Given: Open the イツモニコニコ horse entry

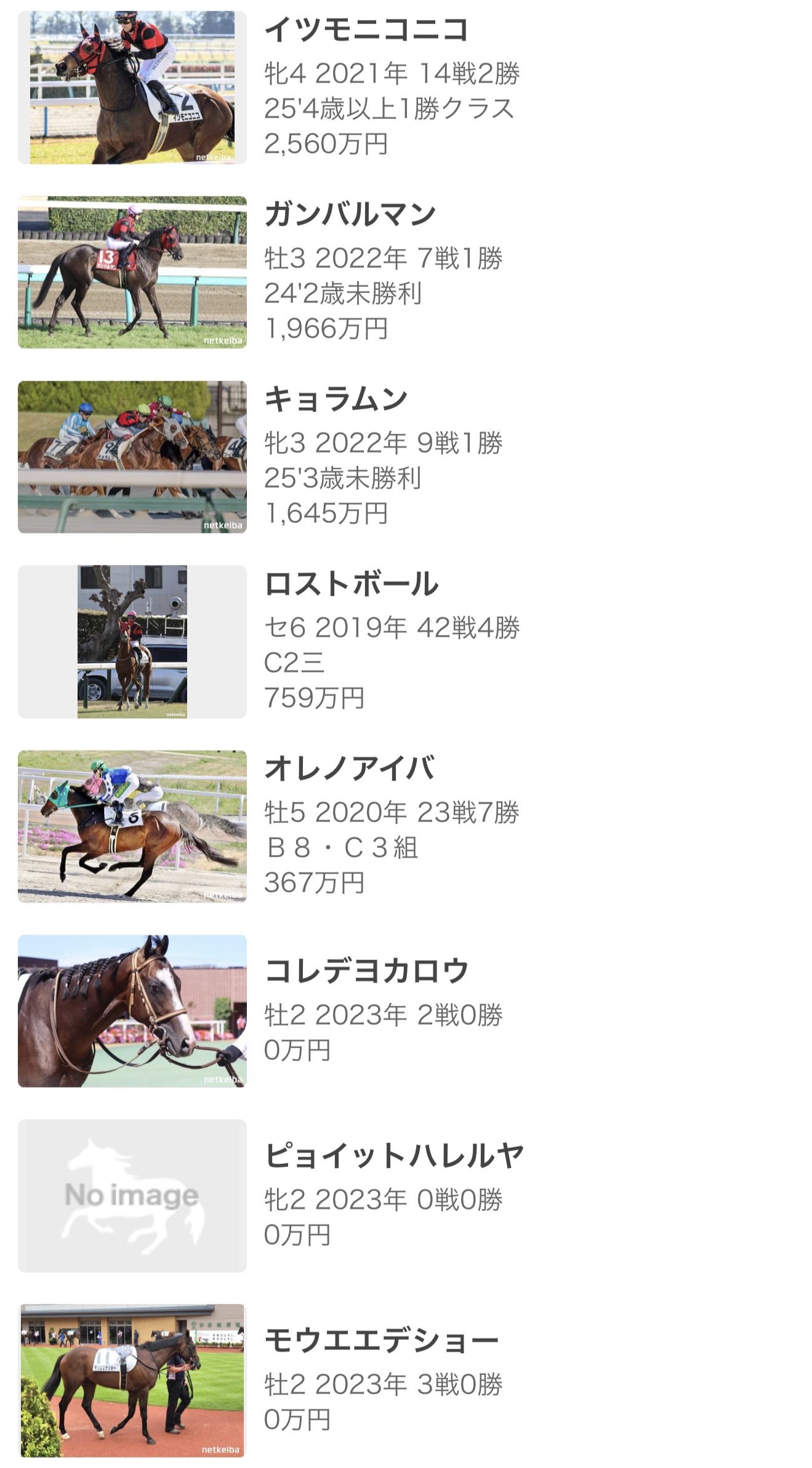Looking at the screenshot, I should 366,30.
